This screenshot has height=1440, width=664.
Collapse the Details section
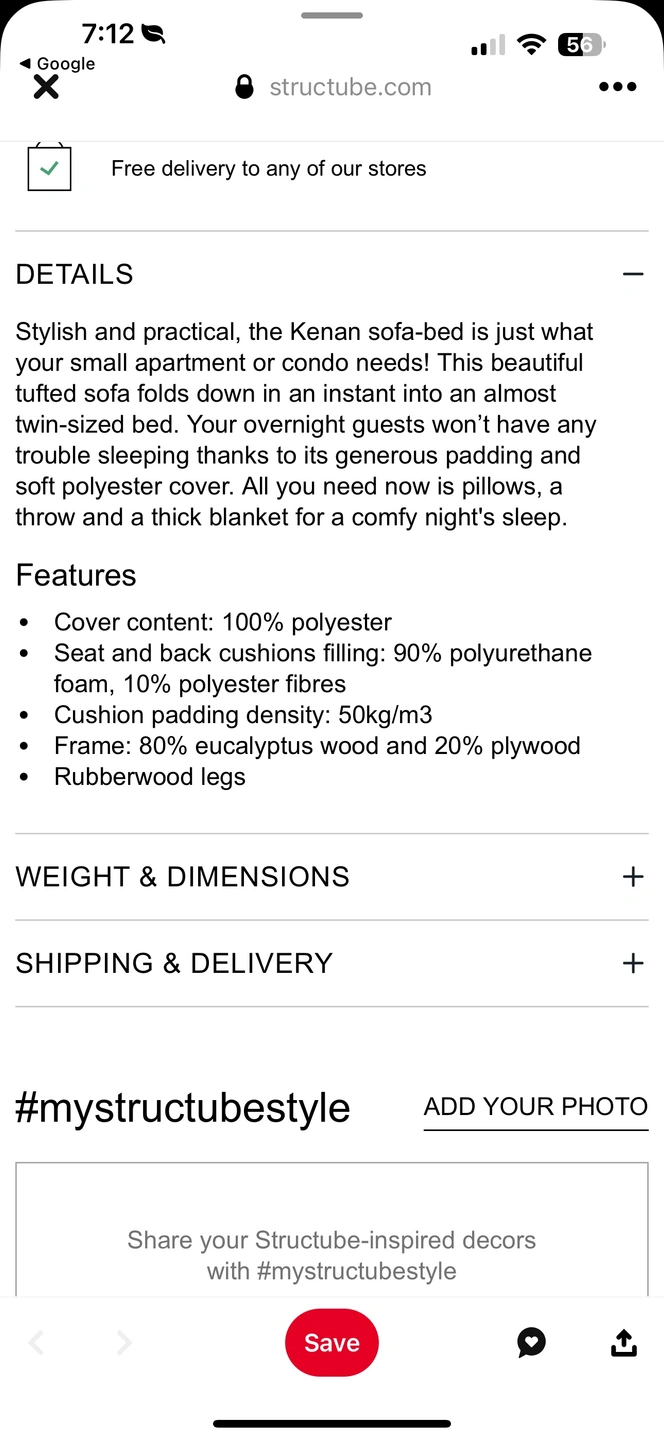632,274
